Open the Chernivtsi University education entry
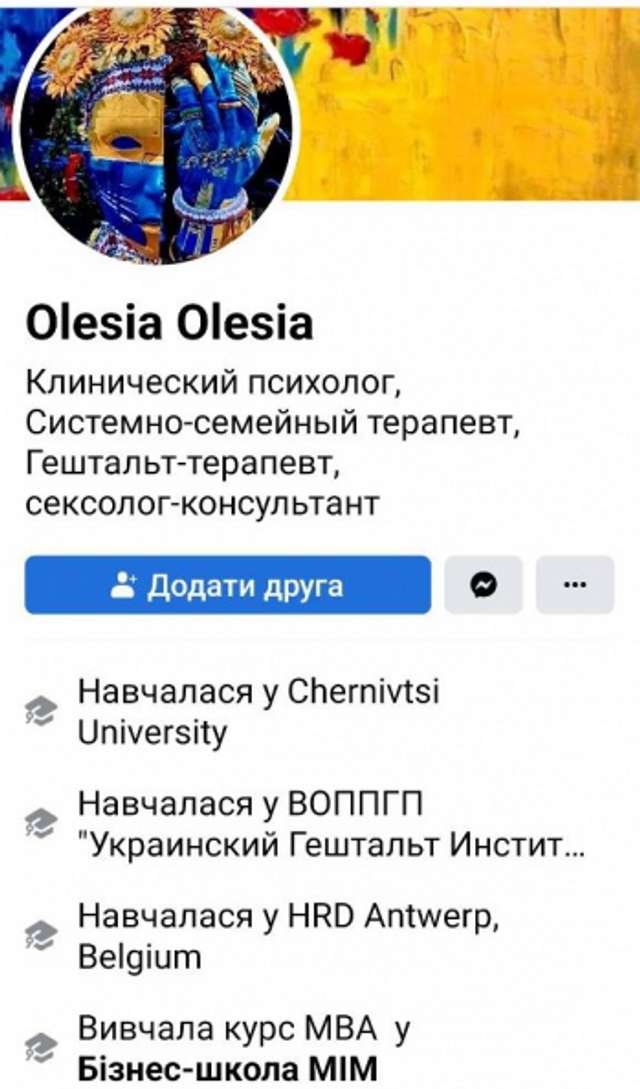 (x=258, y=712)
